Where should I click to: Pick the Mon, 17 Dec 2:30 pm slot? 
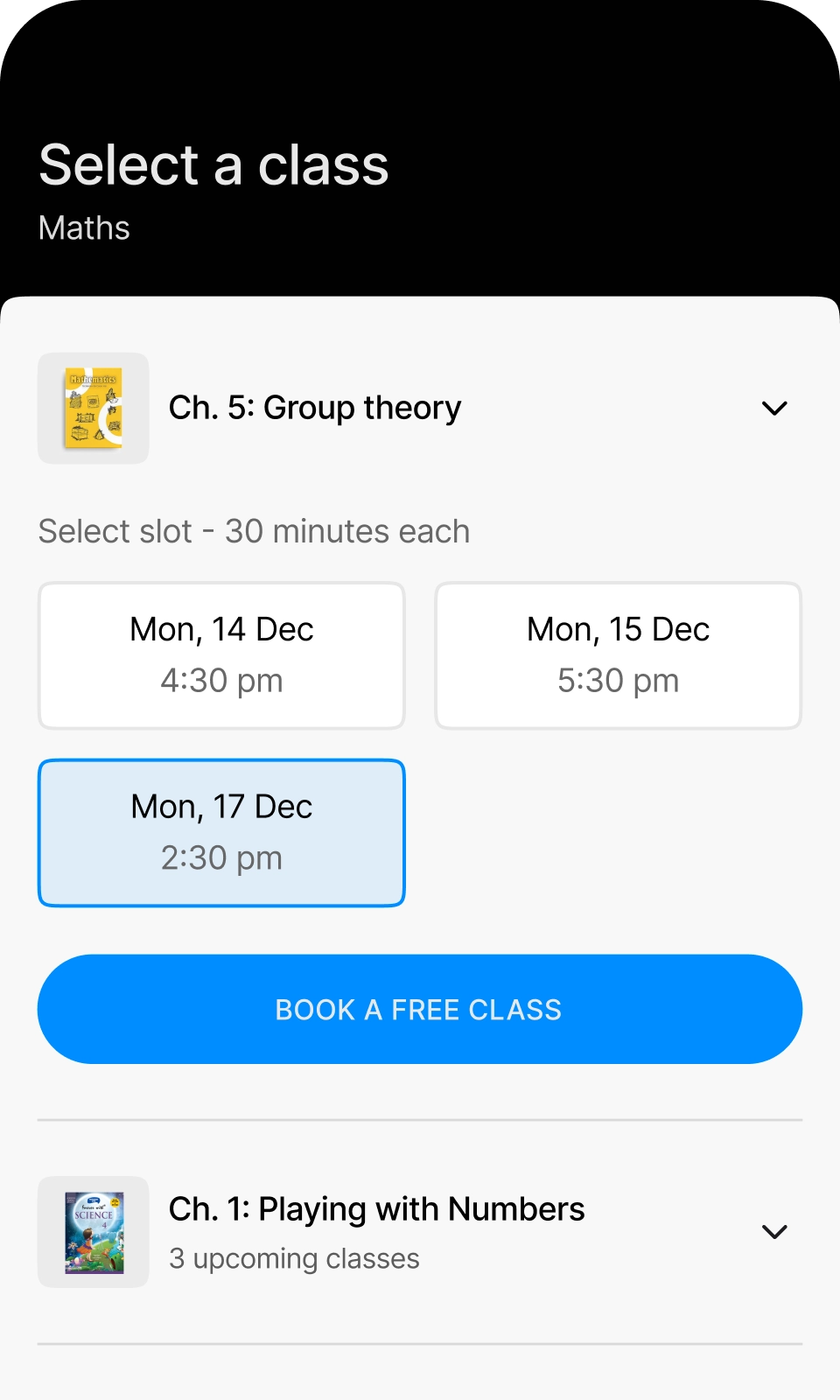(221, 832)
